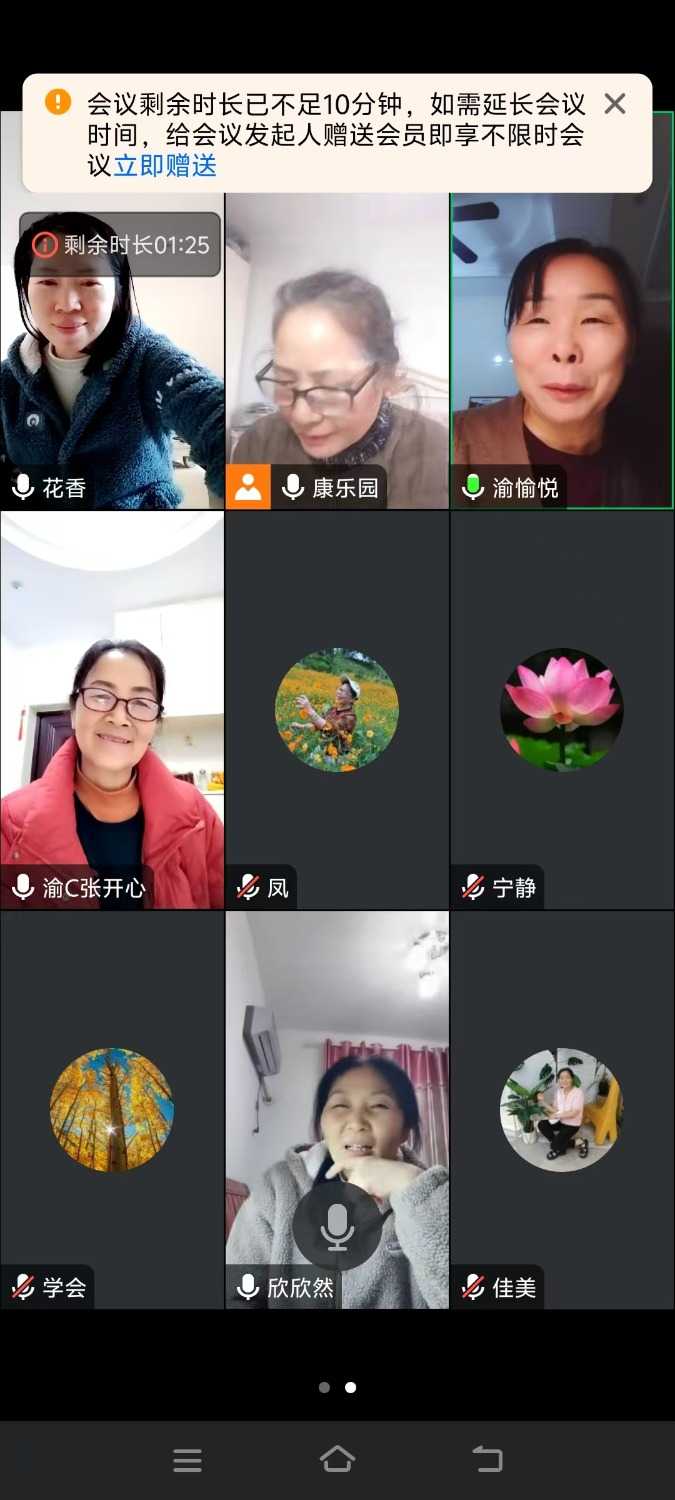
Task: Tap the 剩余时长 remaining time indicator
Action: (x=121, y=245)
